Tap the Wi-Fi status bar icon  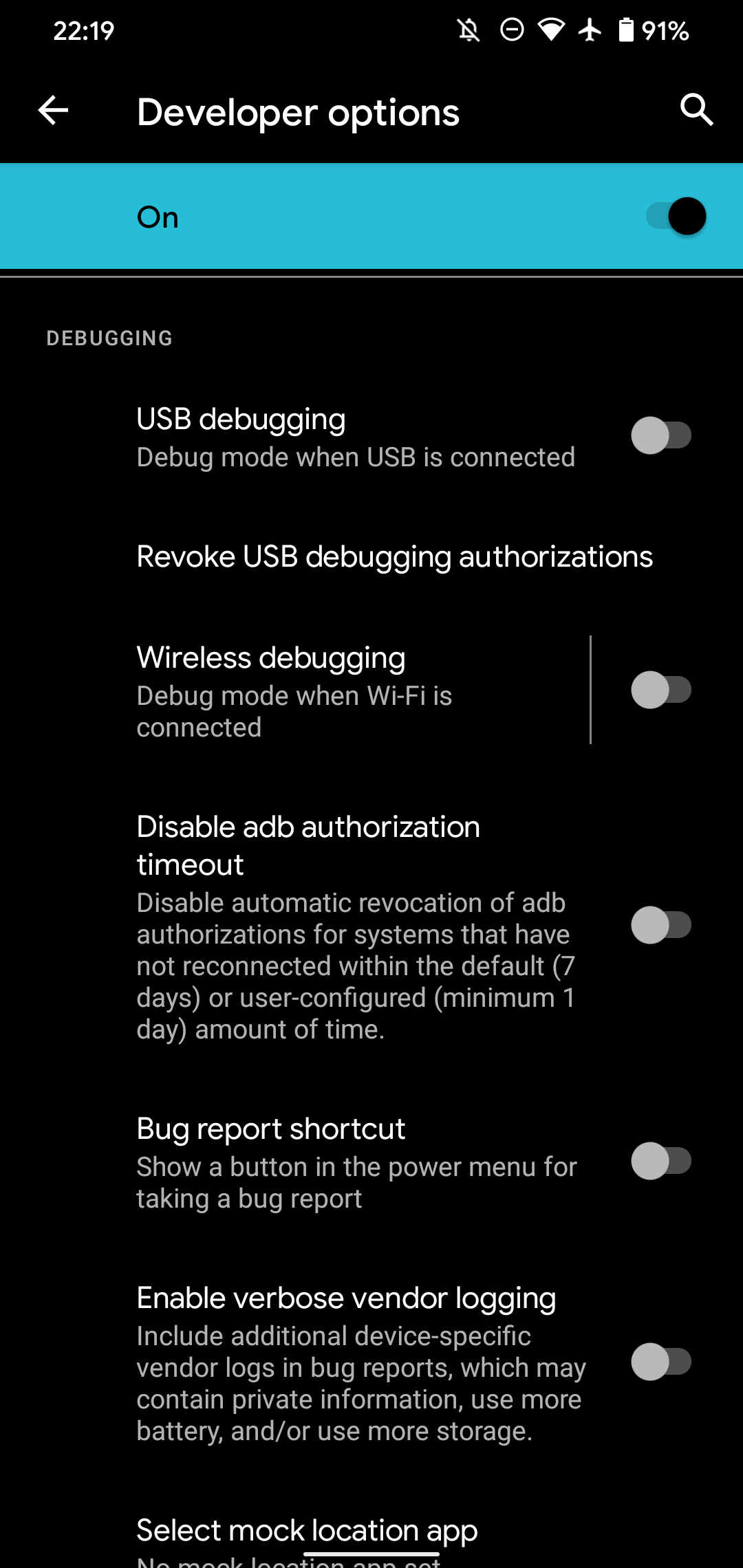coord(550,30)
